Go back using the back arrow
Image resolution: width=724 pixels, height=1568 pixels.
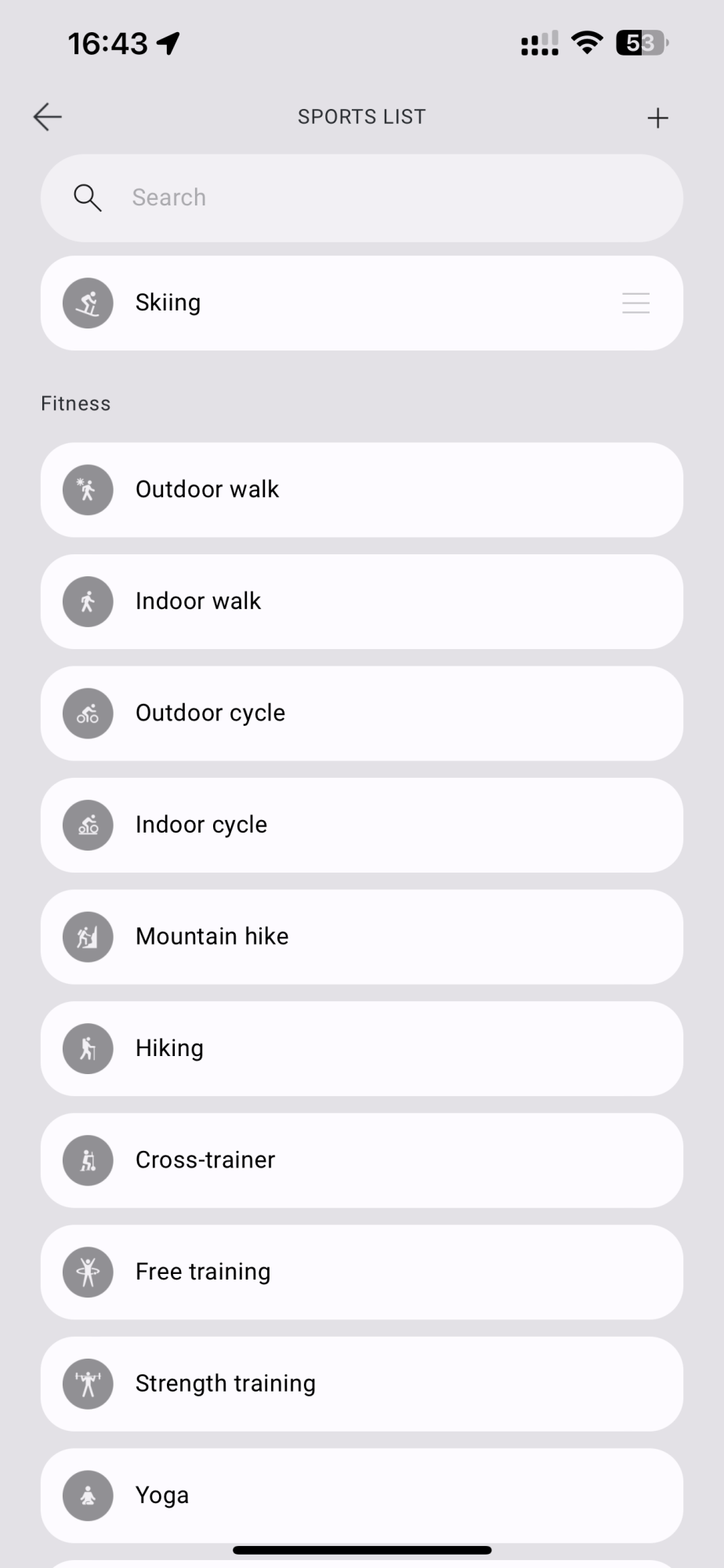[48, 117]
